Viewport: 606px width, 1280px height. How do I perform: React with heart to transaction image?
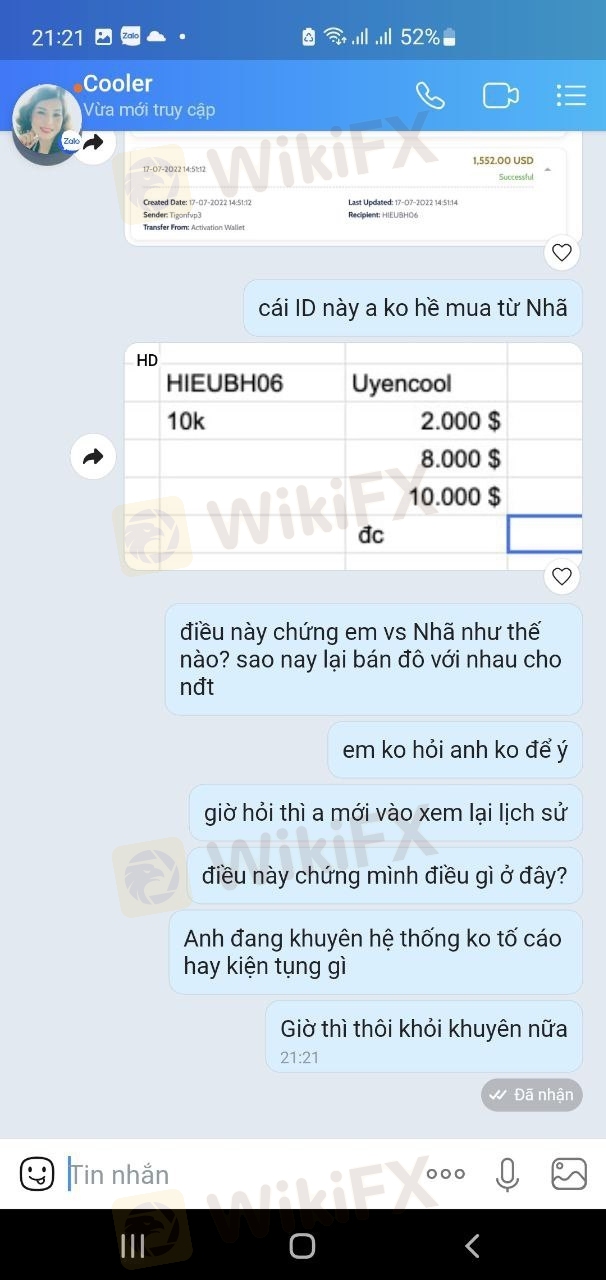[x=562, y=253]
